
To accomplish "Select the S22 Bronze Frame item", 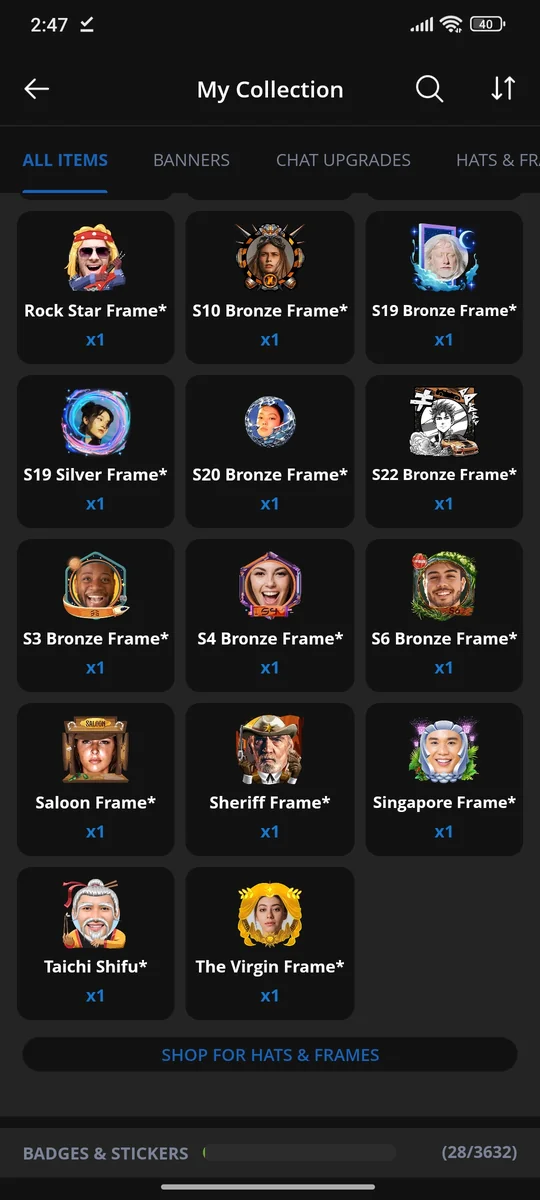I will point(444,451).
